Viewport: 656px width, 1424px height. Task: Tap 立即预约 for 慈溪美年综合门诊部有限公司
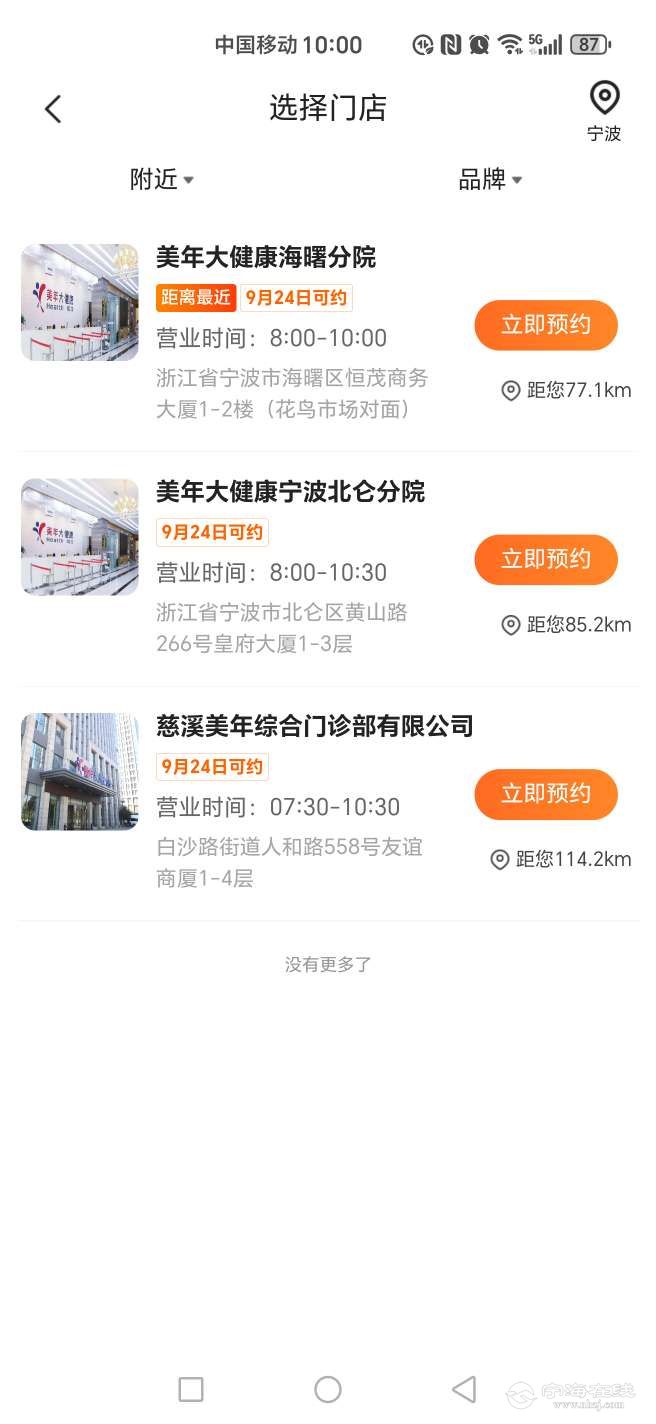click(x=545, y=794)
